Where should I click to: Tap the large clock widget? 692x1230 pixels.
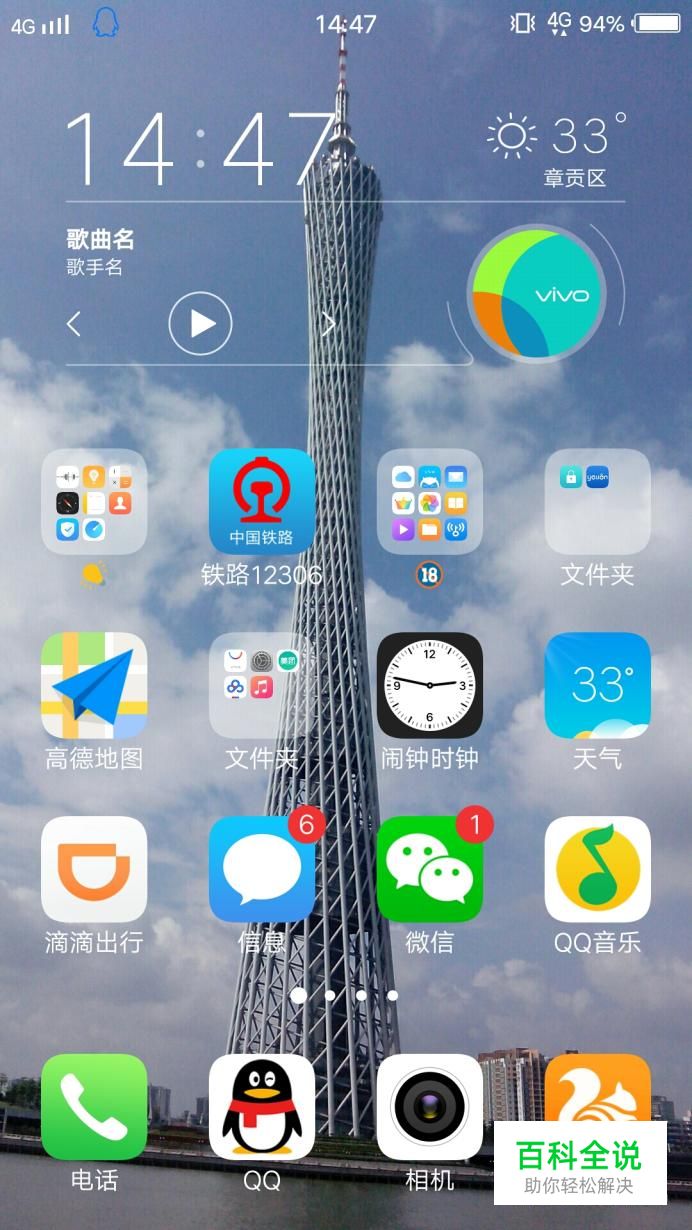click(x=200, y=150)
